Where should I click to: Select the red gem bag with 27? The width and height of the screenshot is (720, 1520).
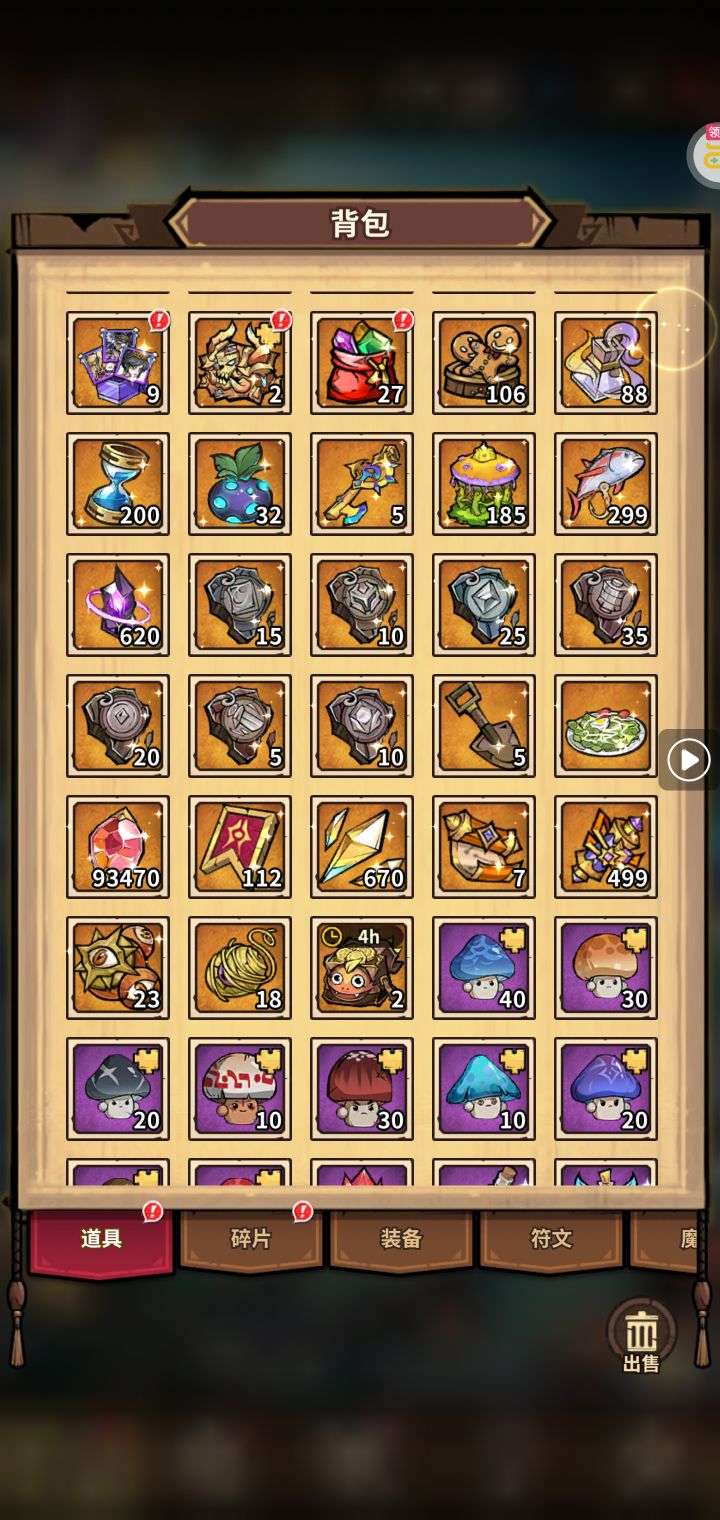click(362, 362)
